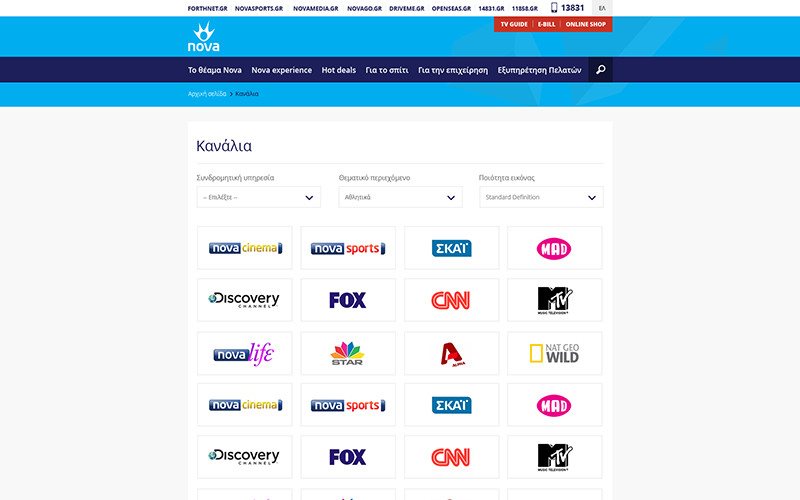Viewport: 800px width, 500px height.
Task: Tap the Nova logo in the header
Action: 203,39
